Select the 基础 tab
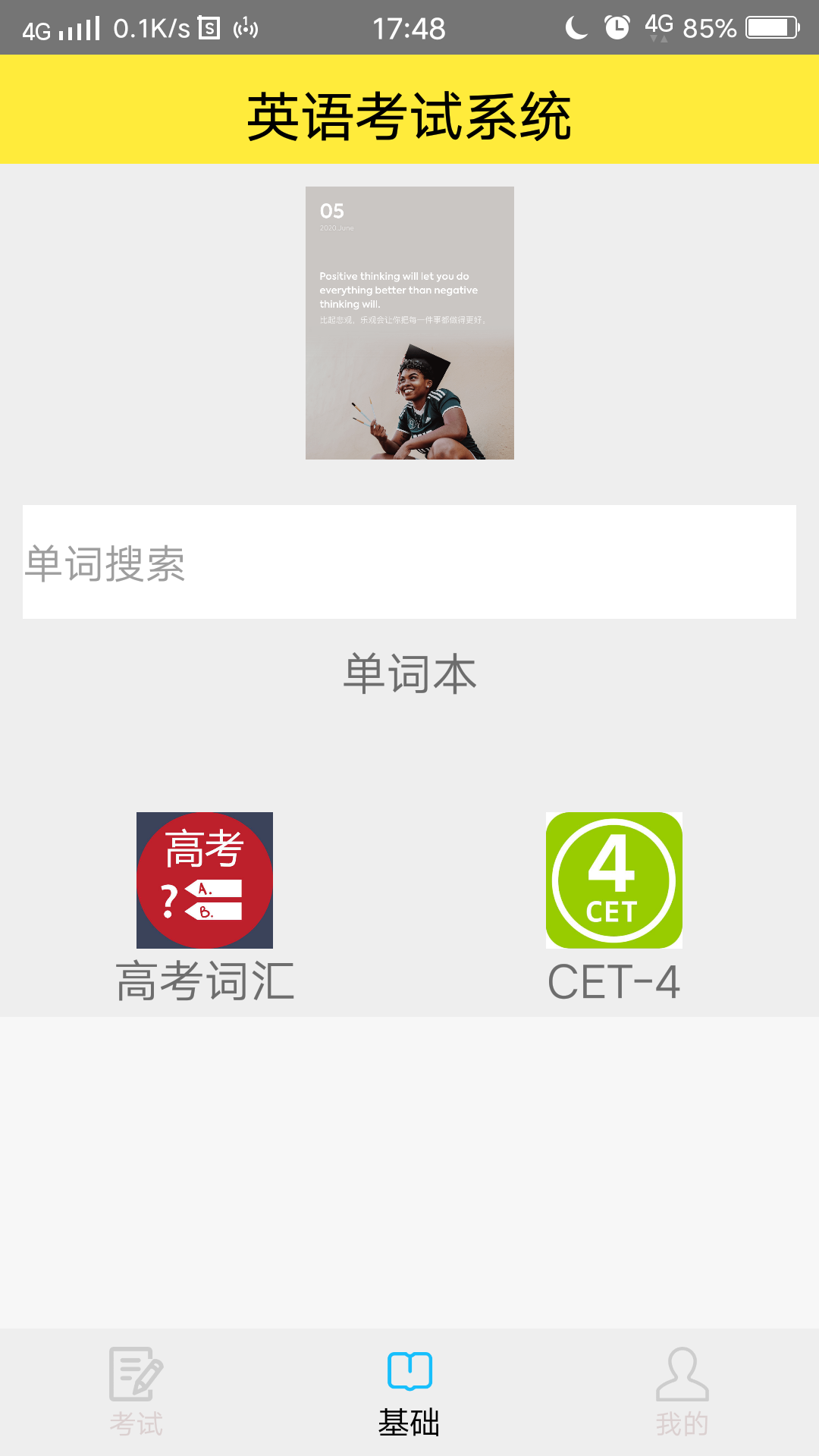 coord(409,1392)
